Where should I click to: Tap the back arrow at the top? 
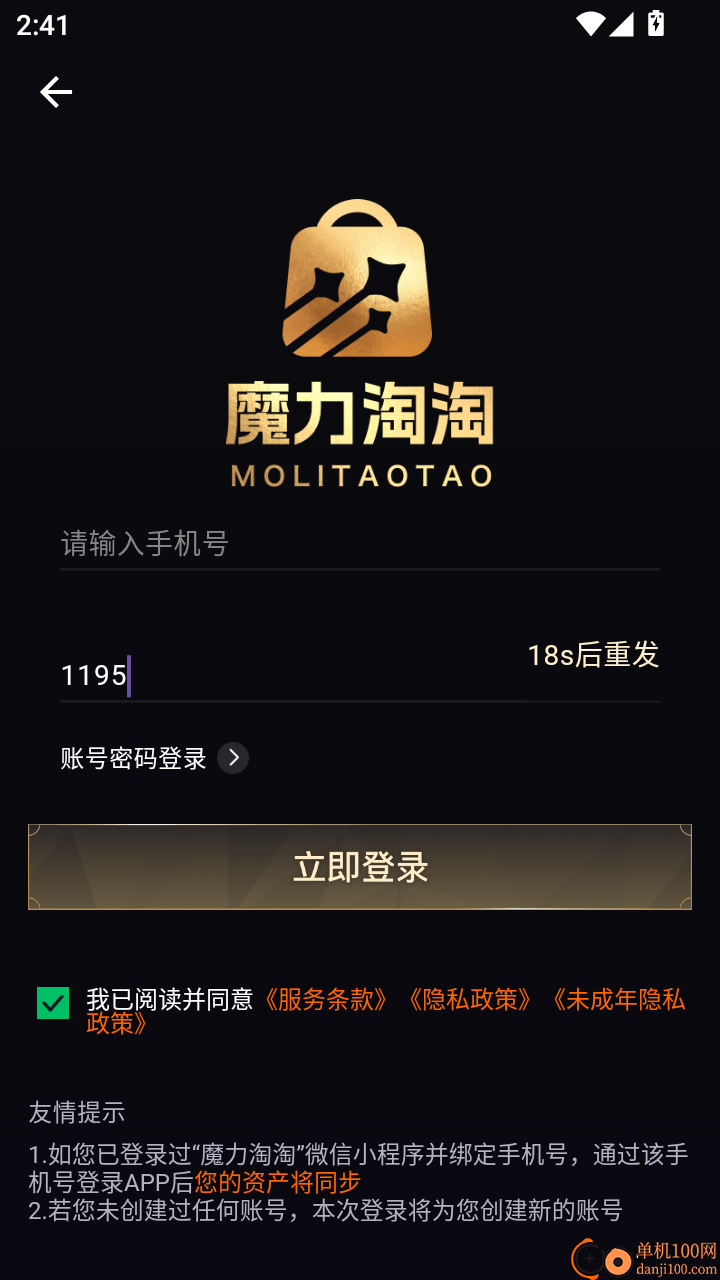pos(55,92)
